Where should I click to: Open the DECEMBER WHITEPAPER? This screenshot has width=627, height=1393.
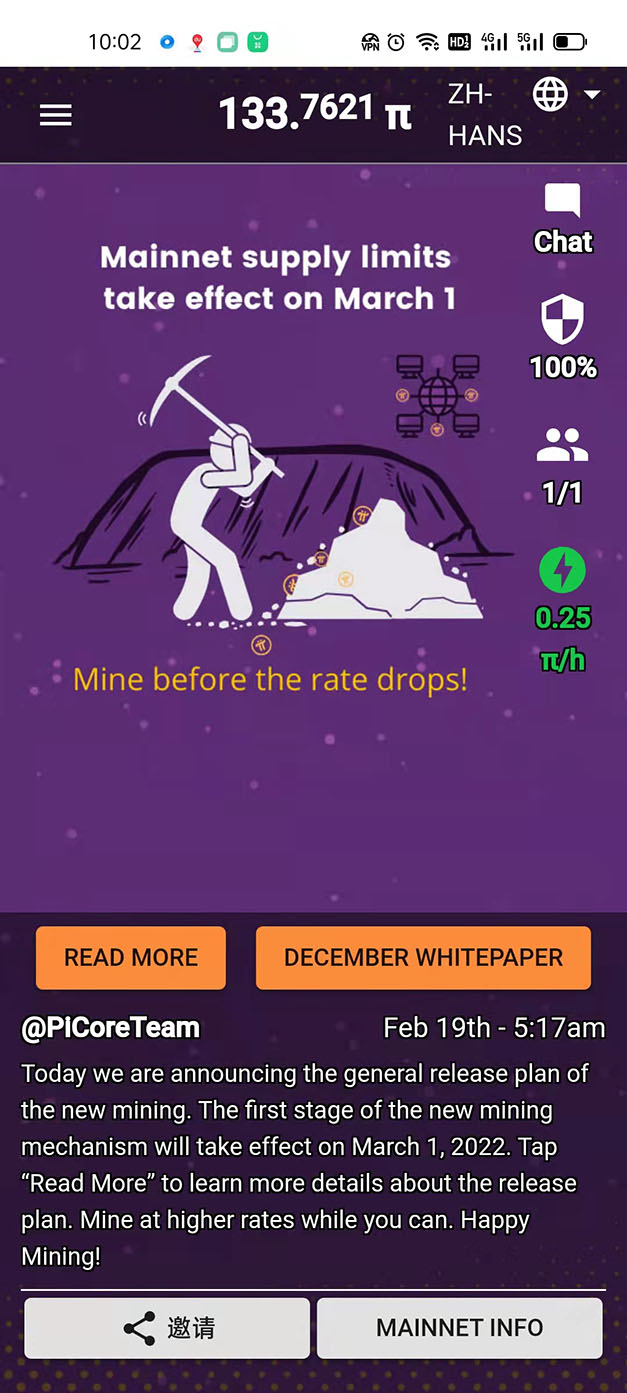423,957
